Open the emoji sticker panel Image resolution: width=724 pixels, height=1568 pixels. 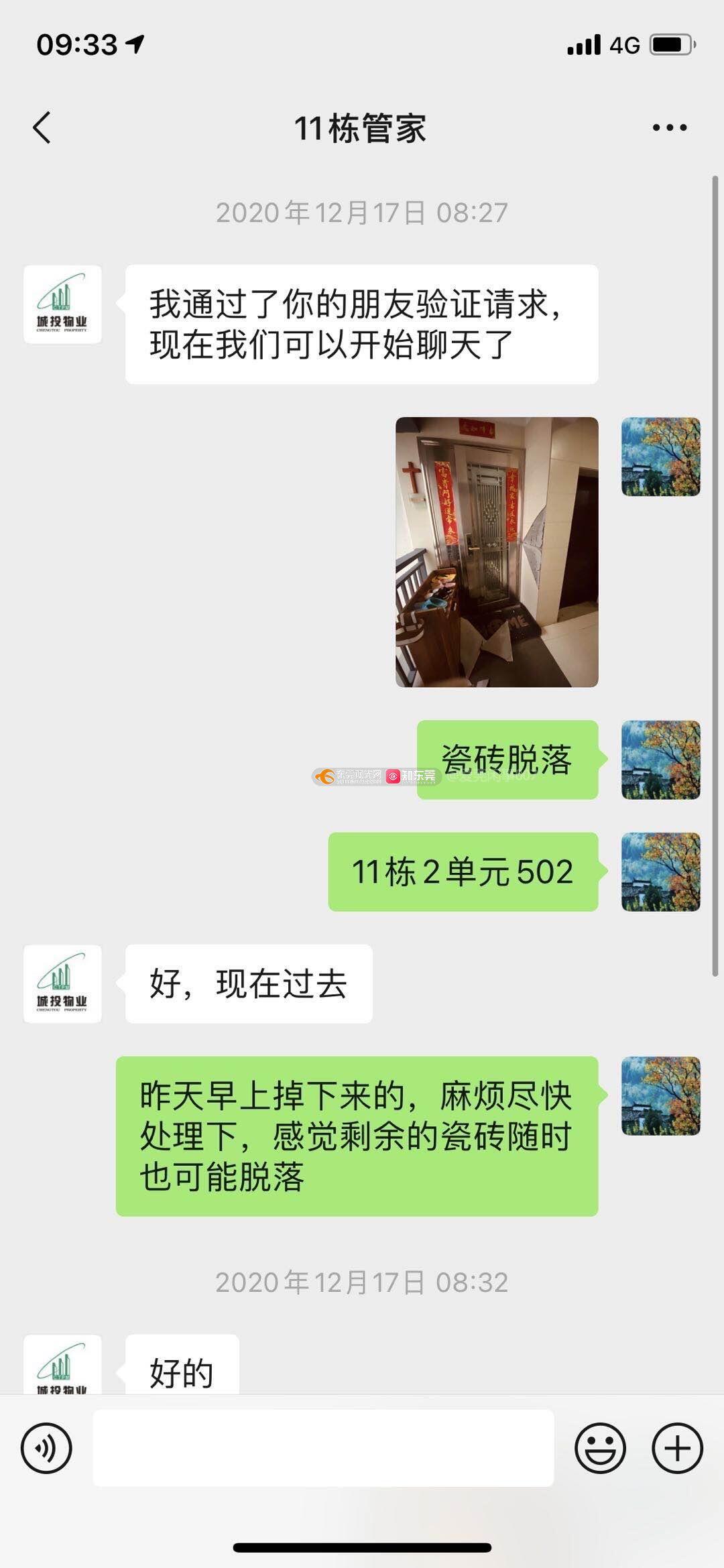600,1448
